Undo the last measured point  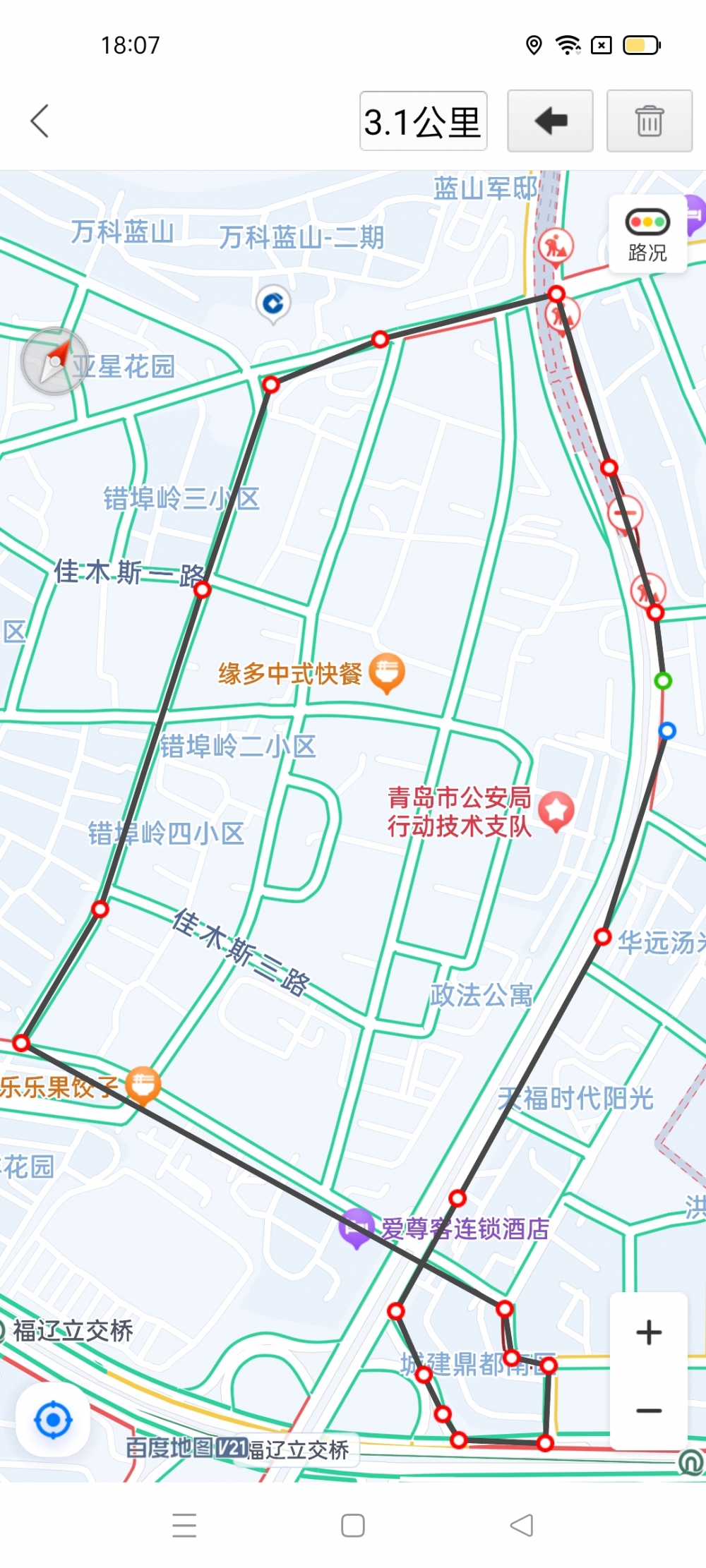[x=550, y=121]
